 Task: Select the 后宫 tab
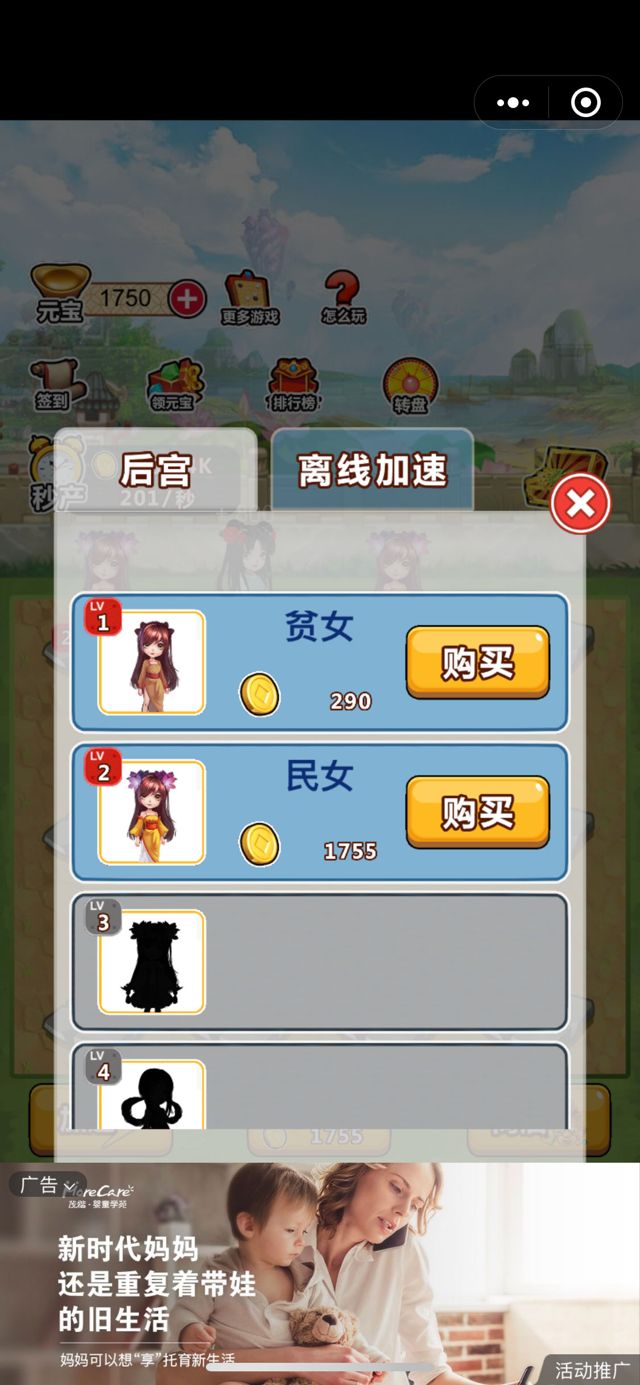(156, 471)
